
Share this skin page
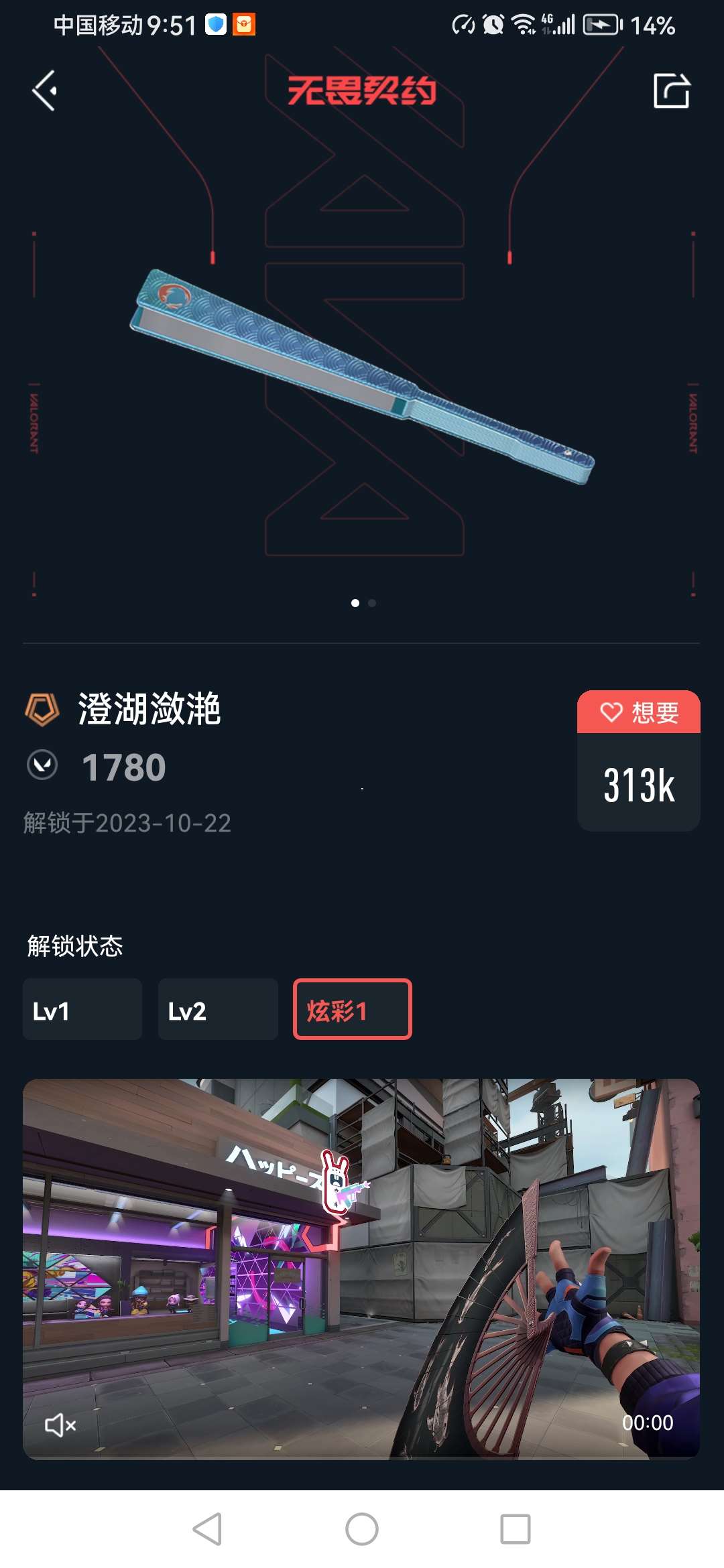[x=671, y=90]
